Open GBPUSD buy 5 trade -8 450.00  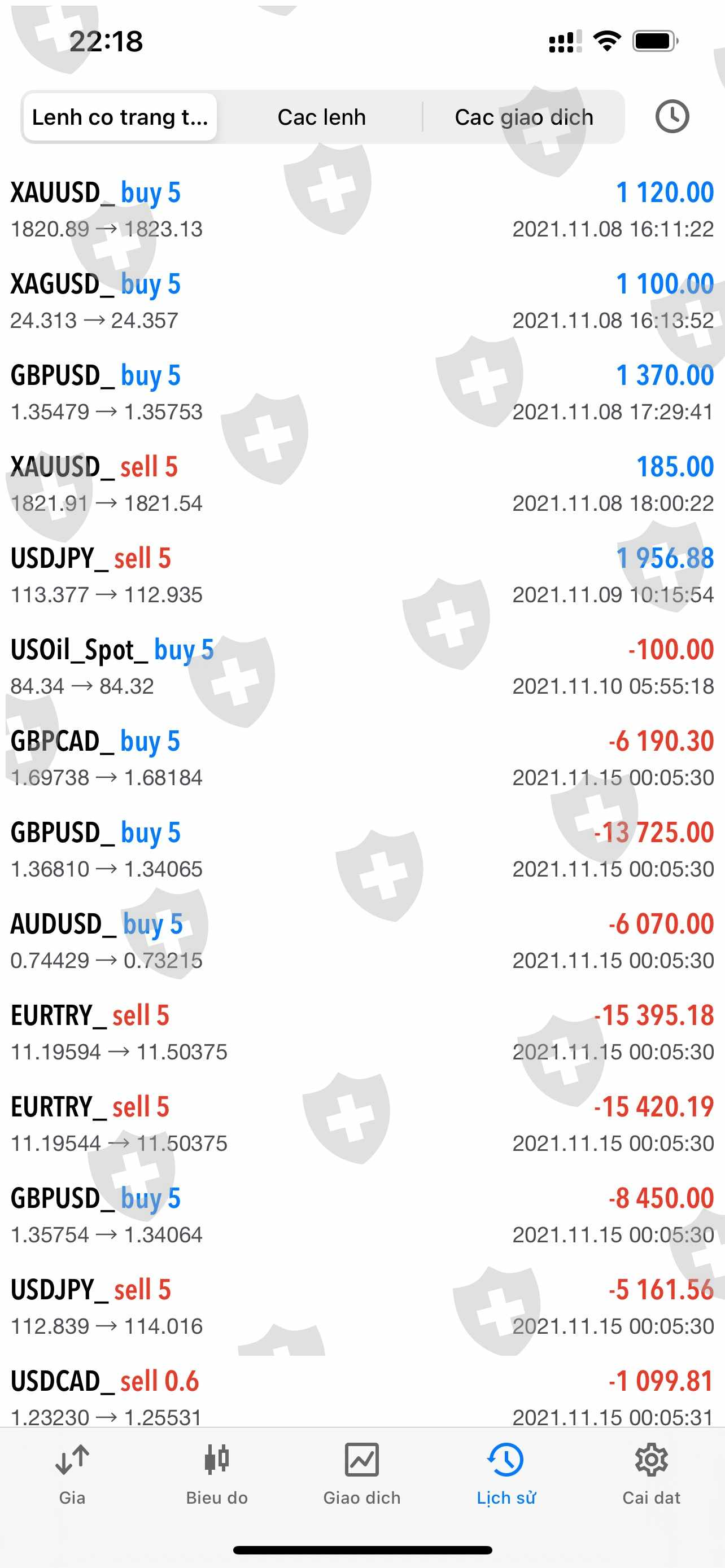coord(362,1216)
